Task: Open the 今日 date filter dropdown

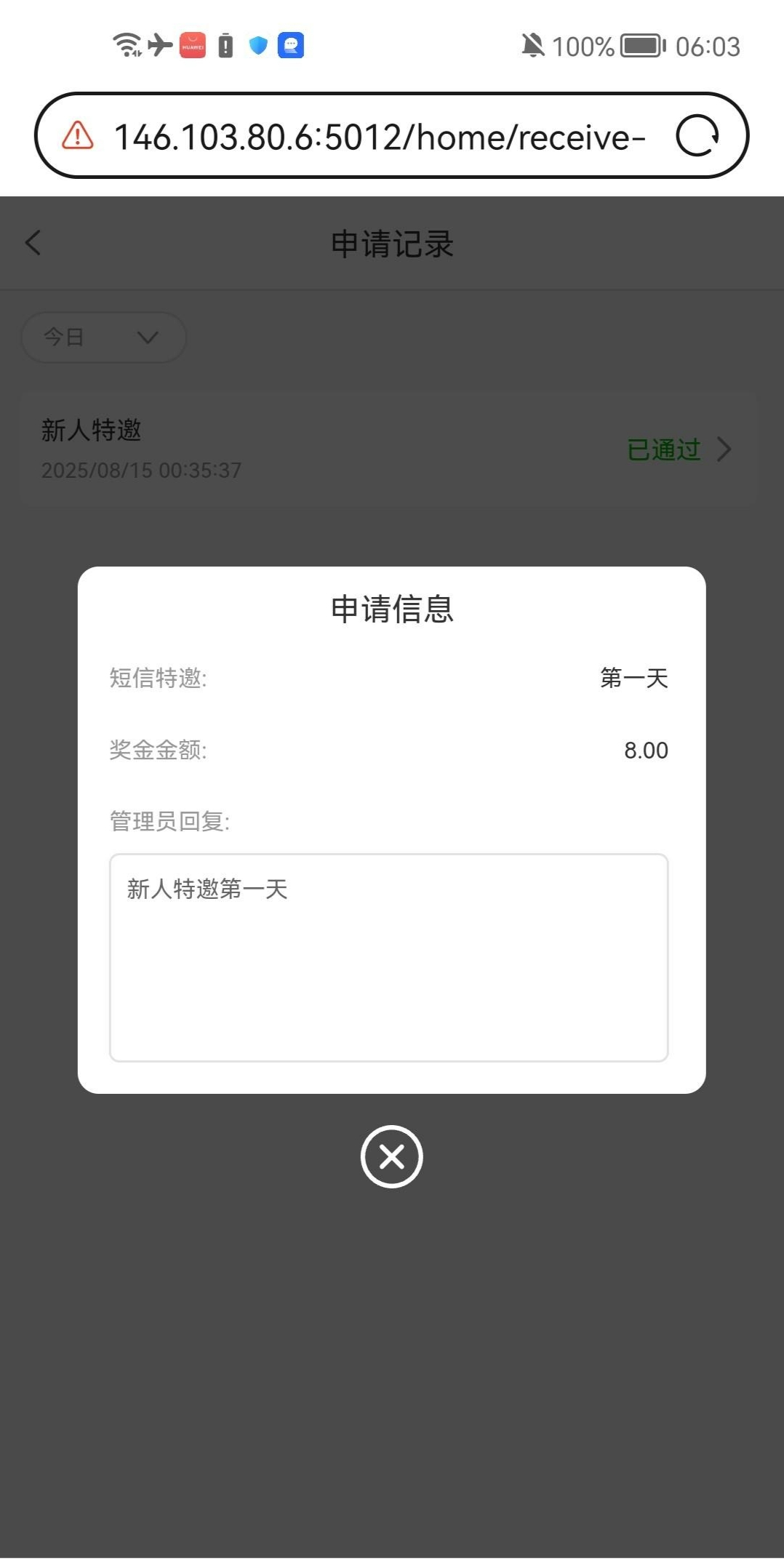Action: [103, 337]
